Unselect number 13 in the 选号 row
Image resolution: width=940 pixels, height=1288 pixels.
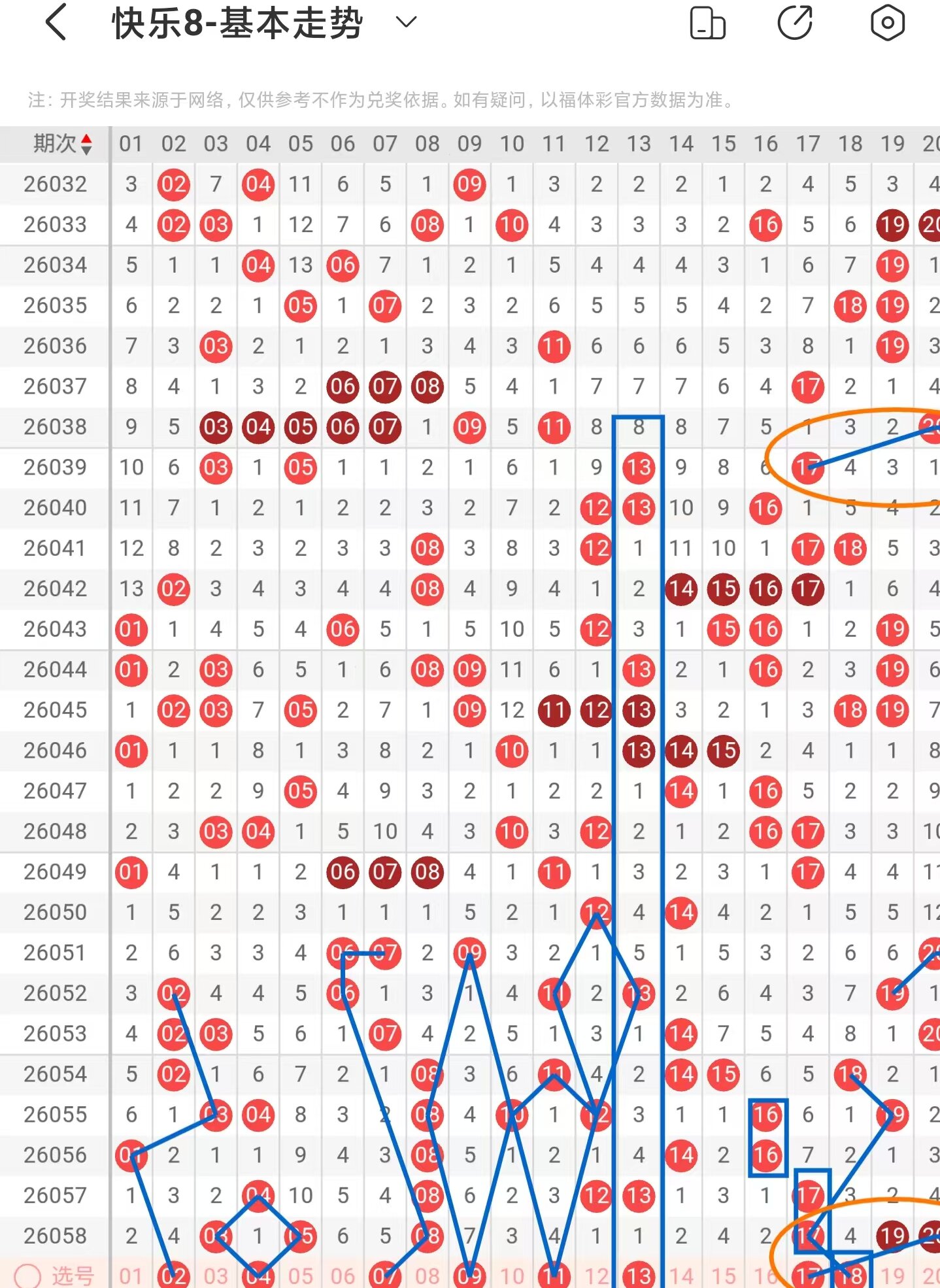tap(639, 1276)
